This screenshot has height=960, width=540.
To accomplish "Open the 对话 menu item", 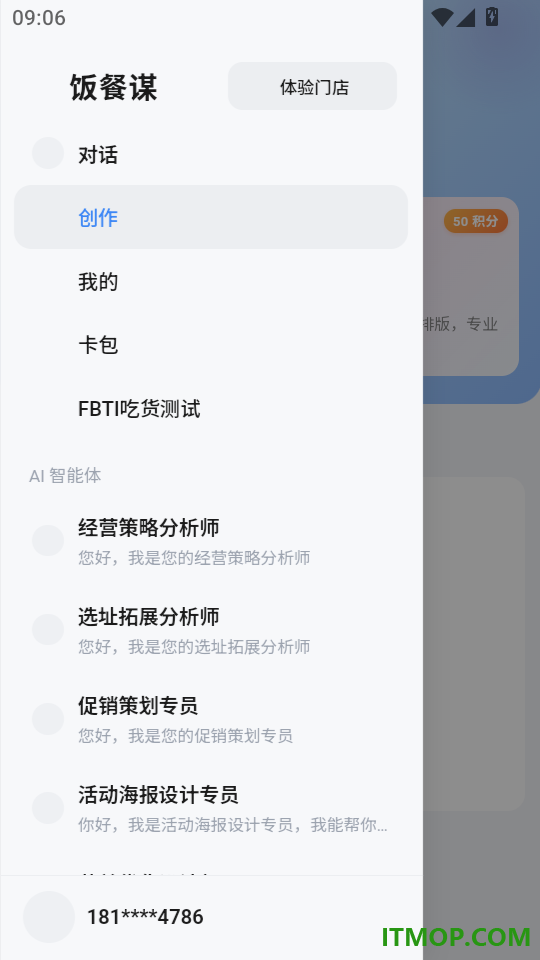I will pyautogui.click(x=211, y=154).
